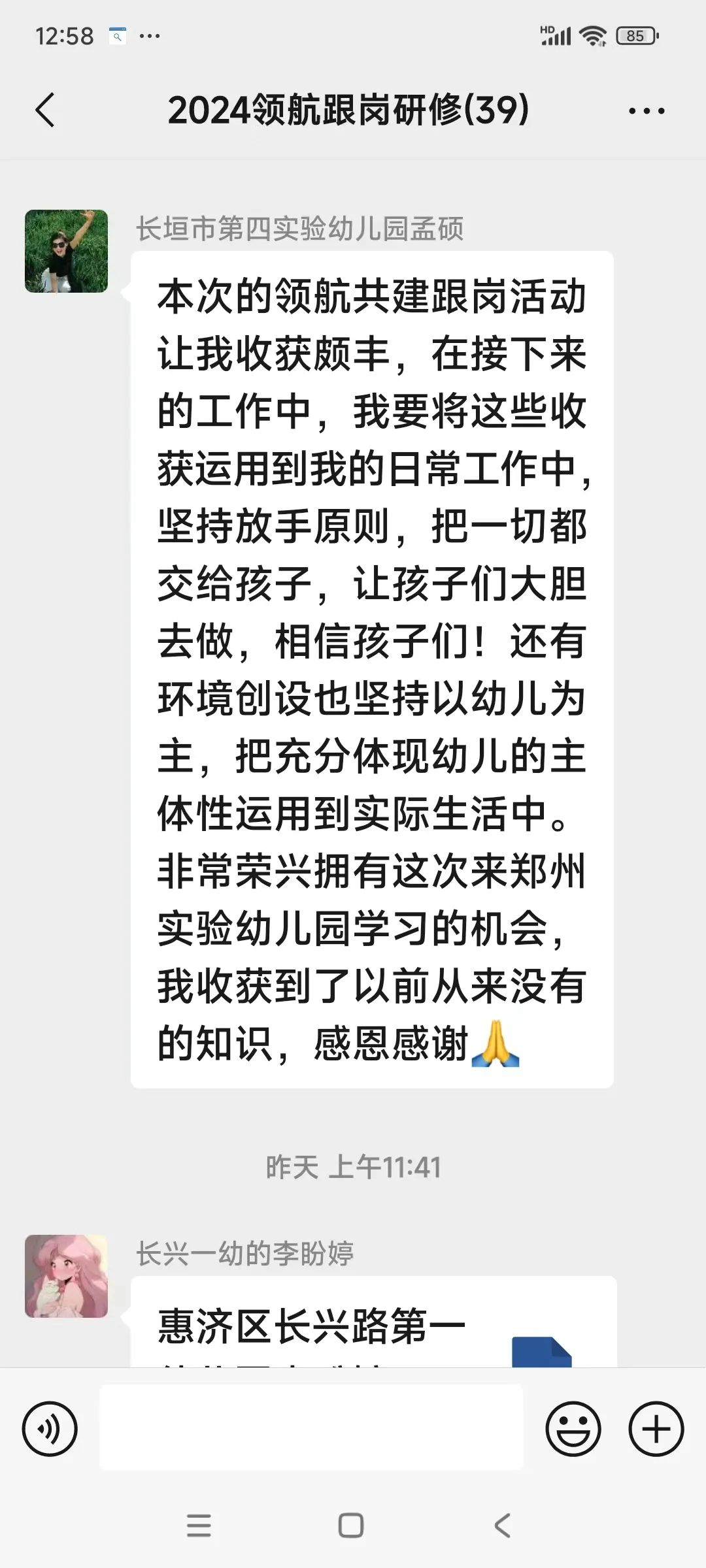Viewport: 706px width, 1568px height.
Task: Open the plus attachments panel
Action: pyautogui.click(x=656, y=1429)
